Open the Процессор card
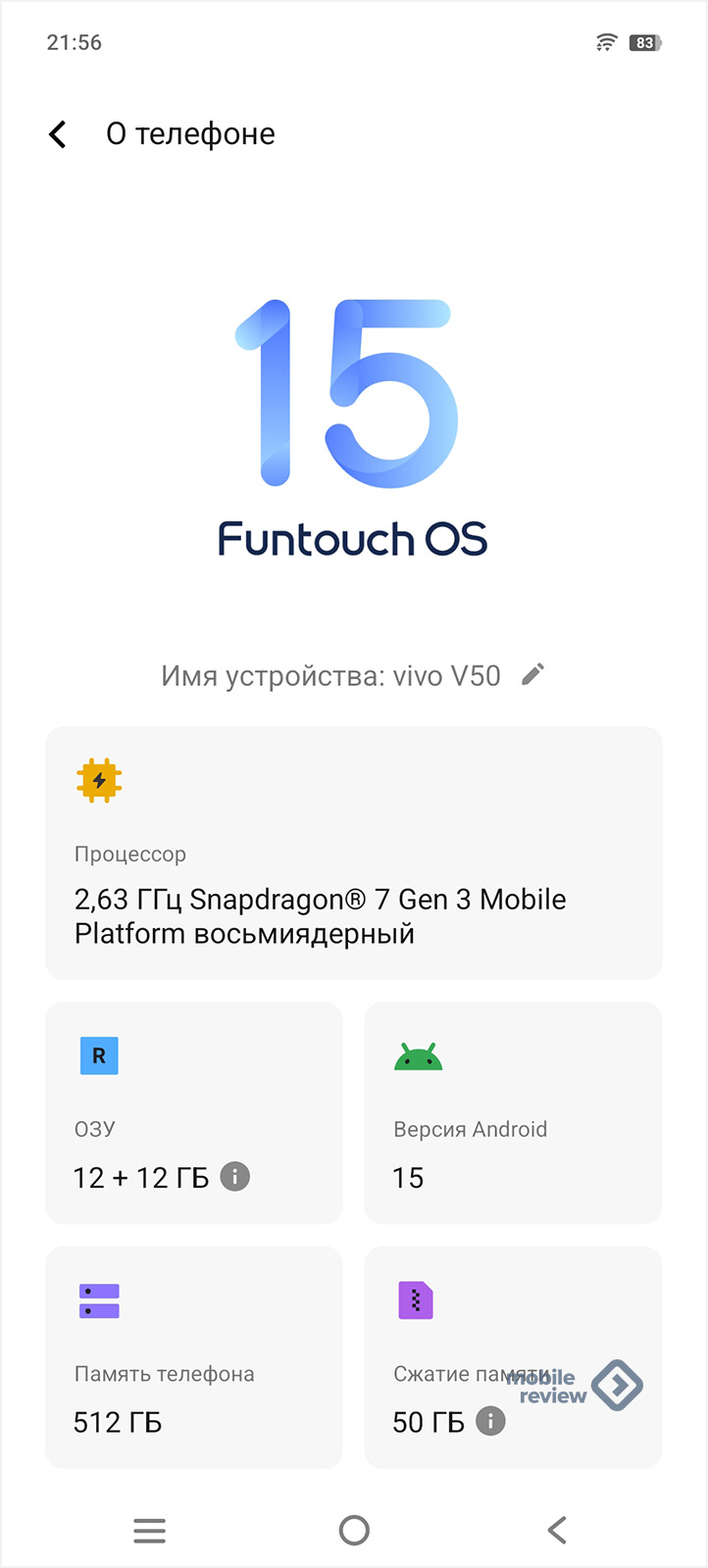This screenshot has height=1568, width=708. pyautogui.click(x=353, y=853)
